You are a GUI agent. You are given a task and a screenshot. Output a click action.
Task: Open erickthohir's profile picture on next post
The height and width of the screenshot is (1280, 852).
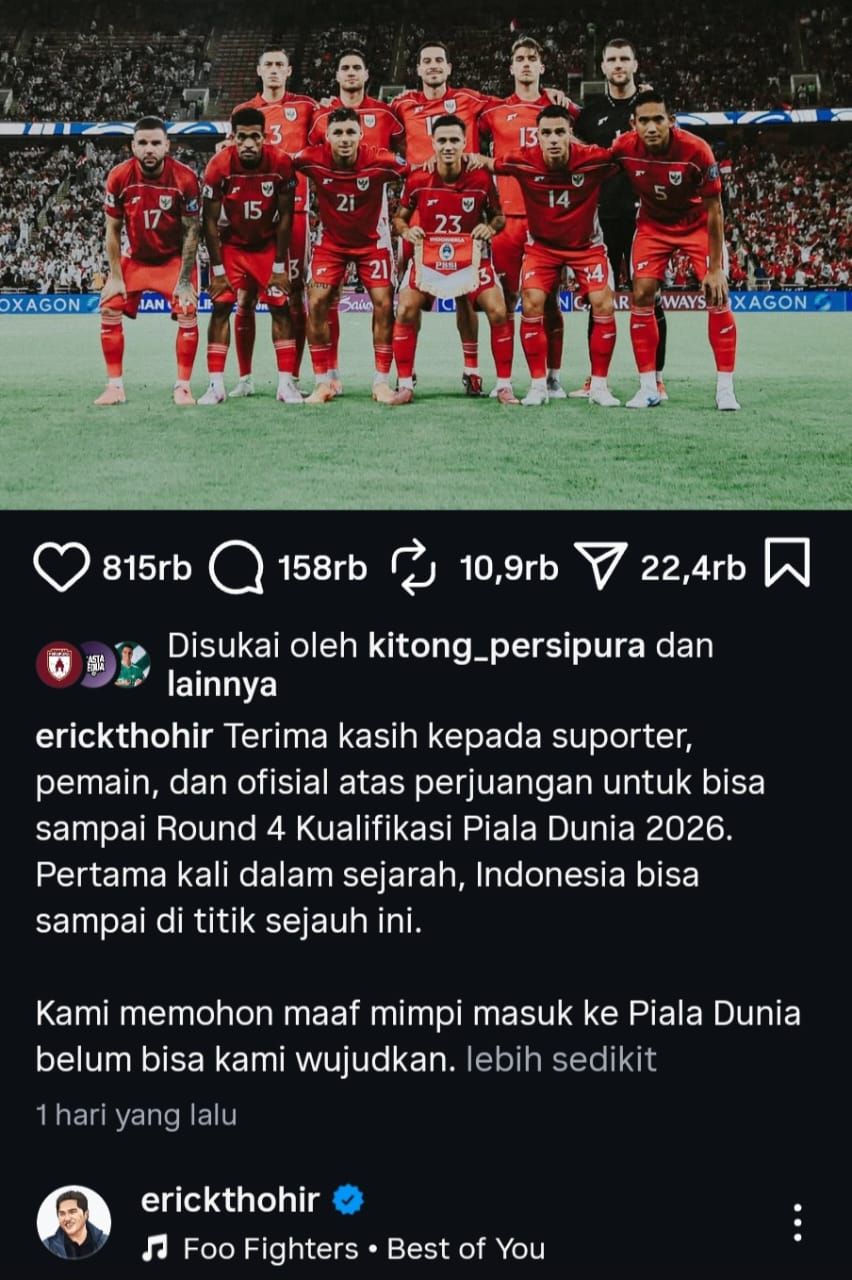[x=74, y=1222]
